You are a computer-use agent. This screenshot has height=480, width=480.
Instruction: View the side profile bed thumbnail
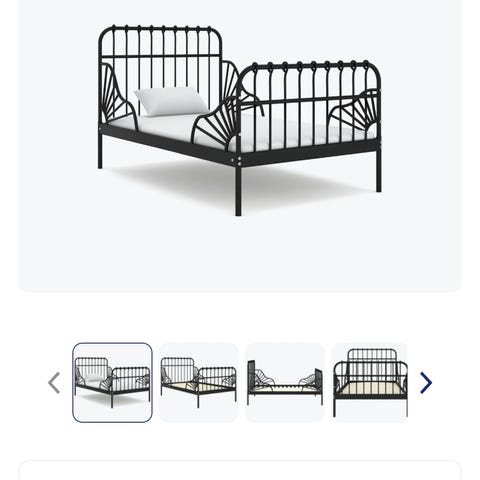click(x=285, y=383)
